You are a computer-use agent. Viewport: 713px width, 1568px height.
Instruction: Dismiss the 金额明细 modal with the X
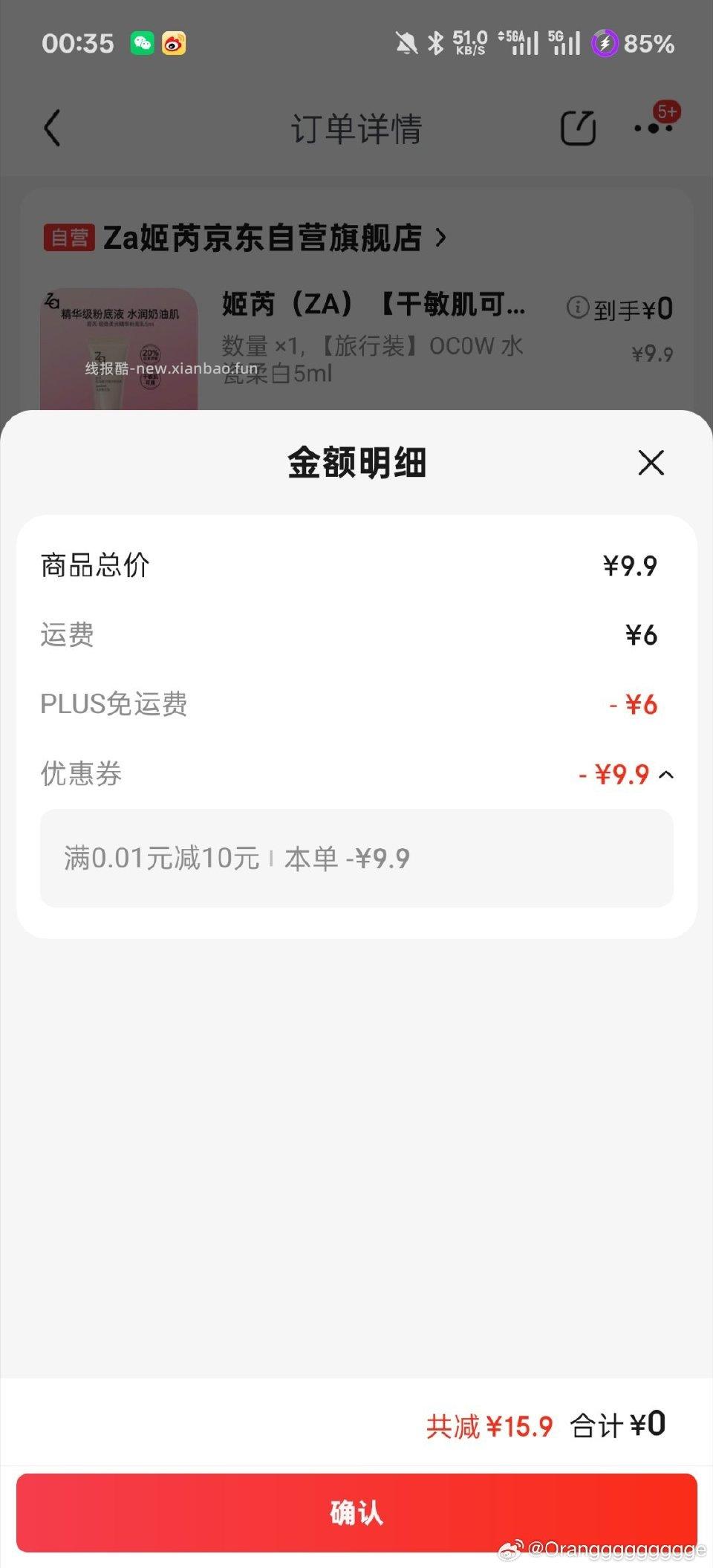650,462
